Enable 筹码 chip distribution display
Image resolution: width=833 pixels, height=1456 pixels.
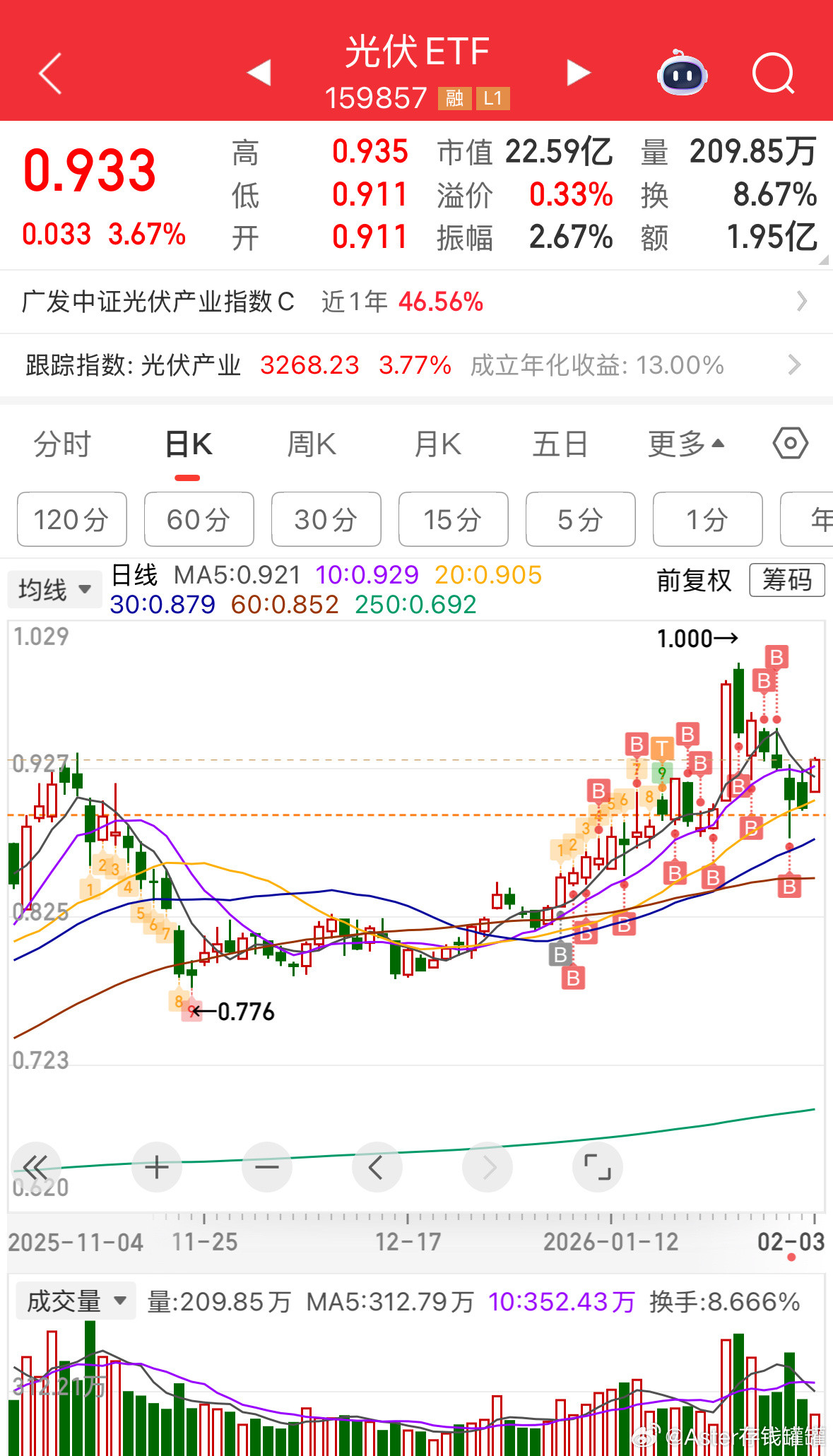(x=787, y=581)
